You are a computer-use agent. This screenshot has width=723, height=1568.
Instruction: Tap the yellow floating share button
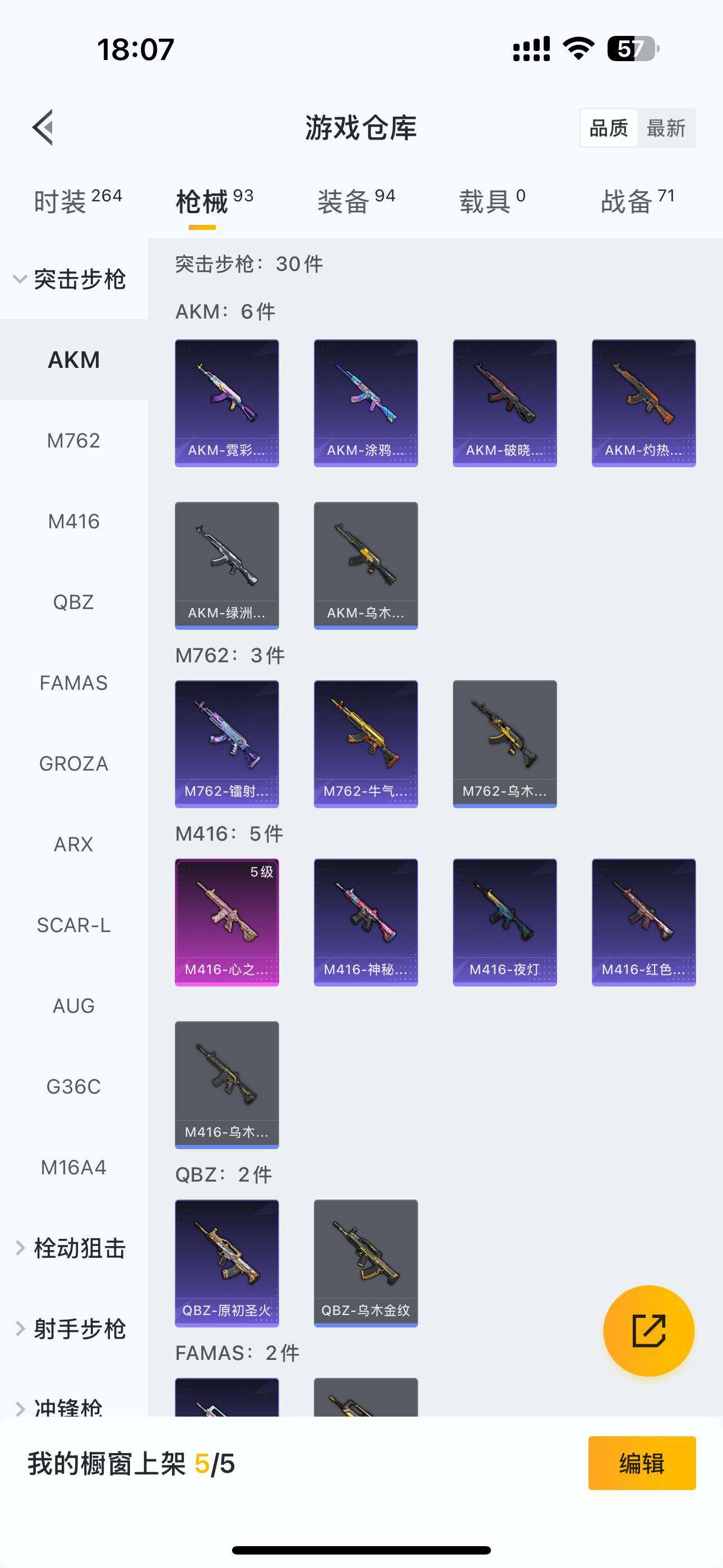coord(648,1331)
